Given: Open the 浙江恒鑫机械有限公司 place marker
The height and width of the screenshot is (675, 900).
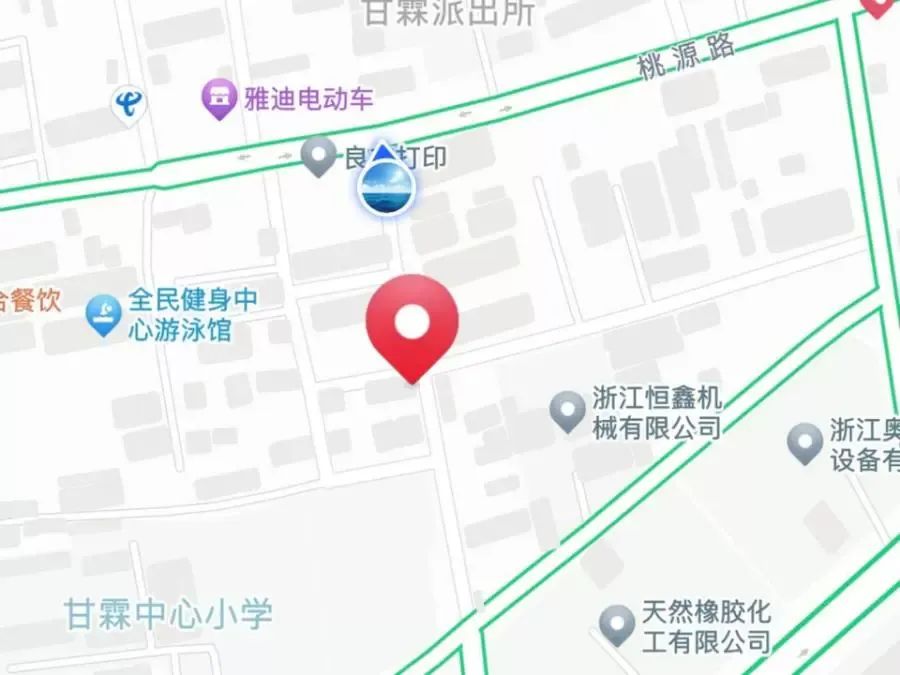Looking at the screenshot, I should [568, 410].
